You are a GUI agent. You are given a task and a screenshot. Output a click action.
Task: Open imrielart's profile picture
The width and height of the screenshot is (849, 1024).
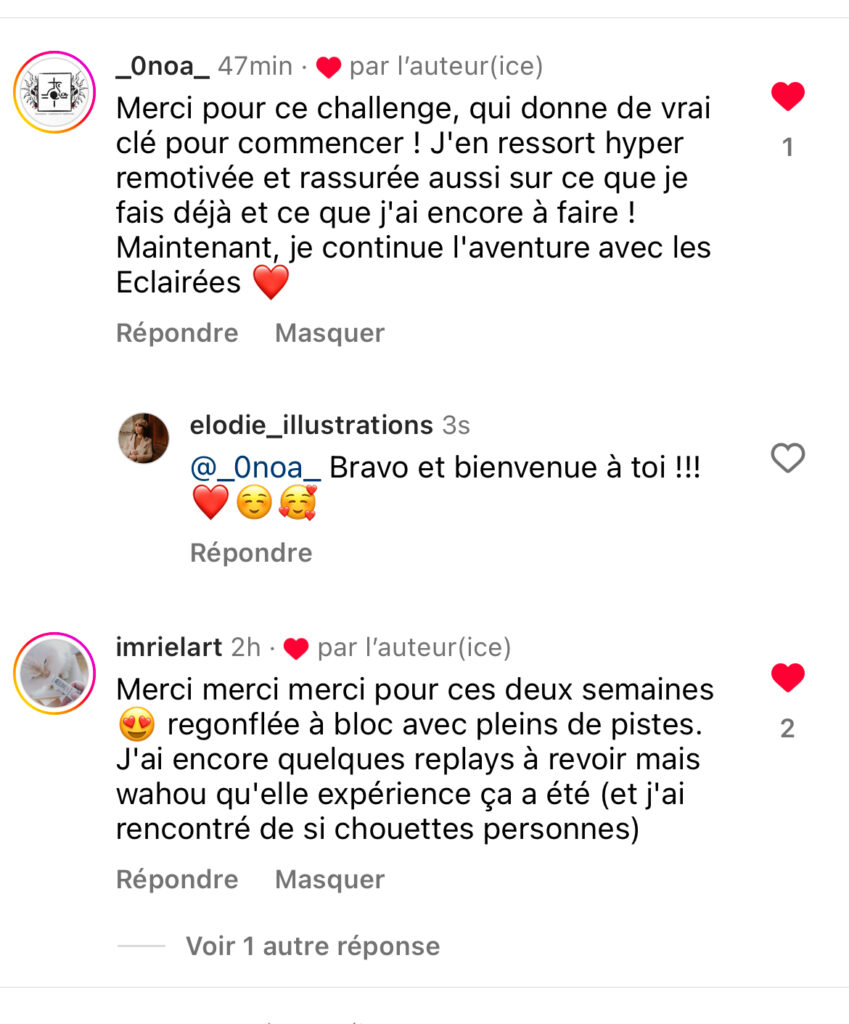54,673
